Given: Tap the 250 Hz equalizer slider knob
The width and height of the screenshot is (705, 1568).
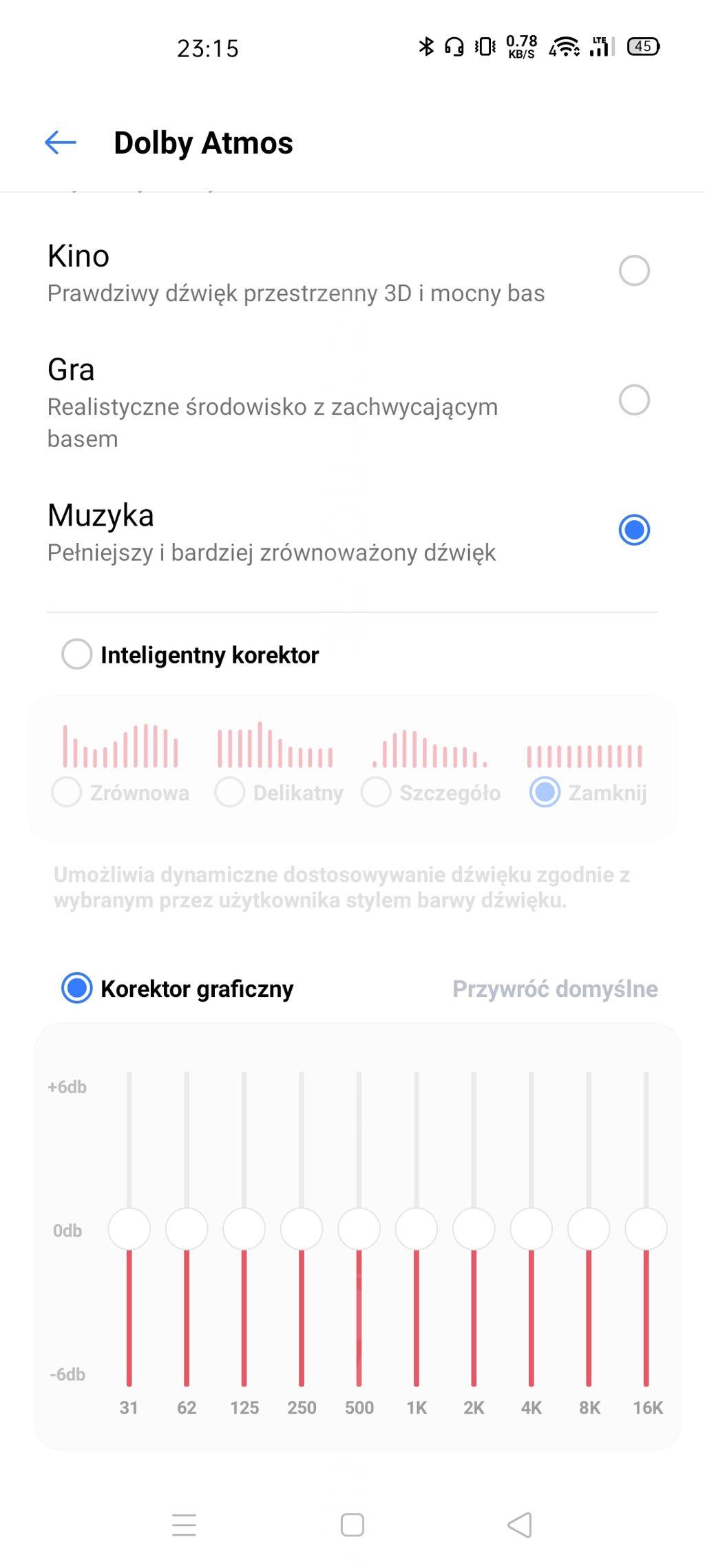Looking at the screenshot, I should click(302, 1228).
